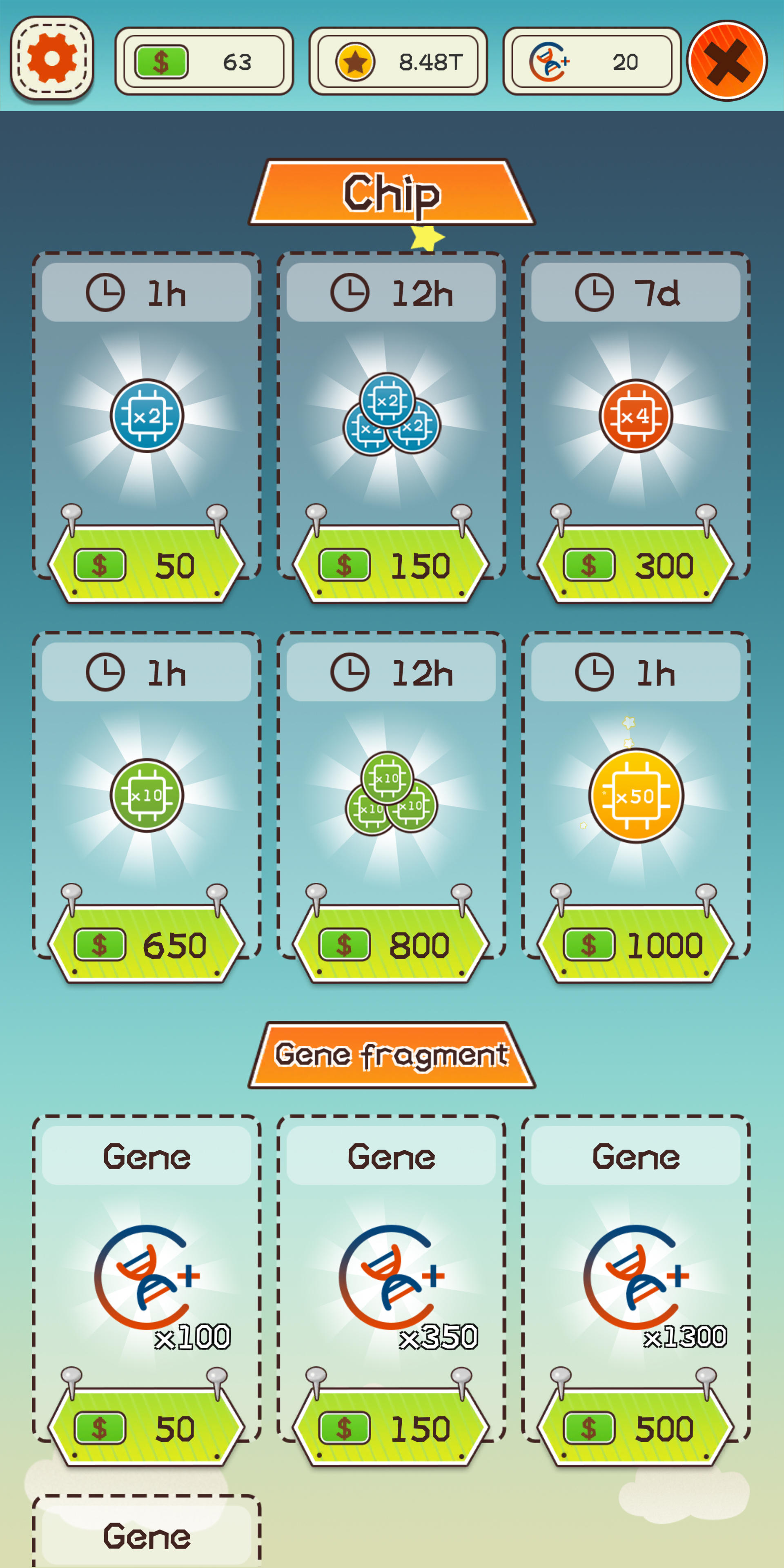Viewport: 784px width, 1568px height.
Task: Buy x1300 gene fragments for 500
Action: coord(635,1429)
